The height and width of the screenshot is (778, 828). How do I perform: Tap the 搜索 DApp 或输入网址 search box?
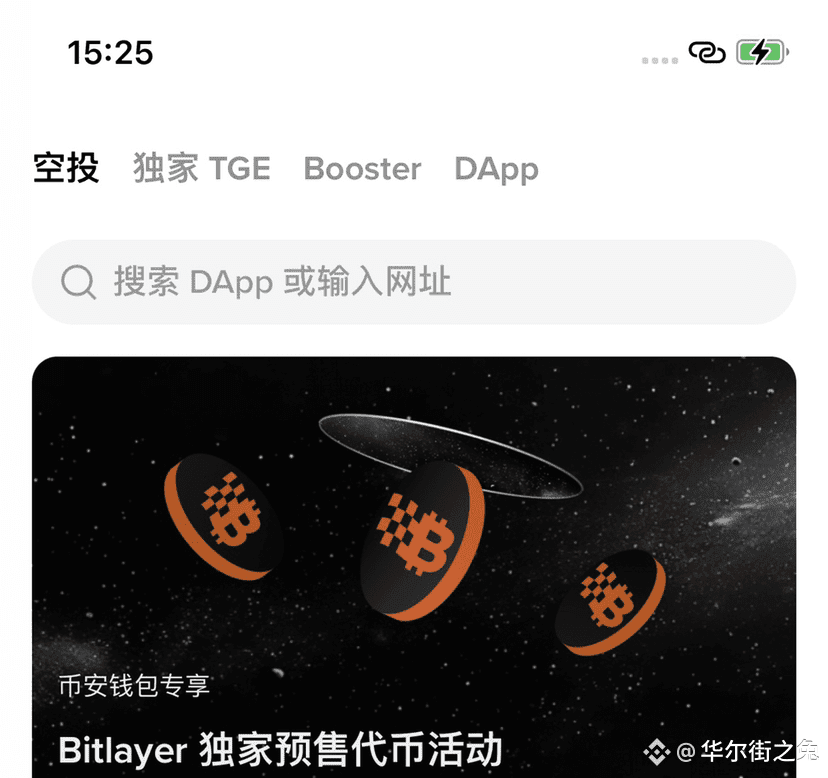click(413, 282)
